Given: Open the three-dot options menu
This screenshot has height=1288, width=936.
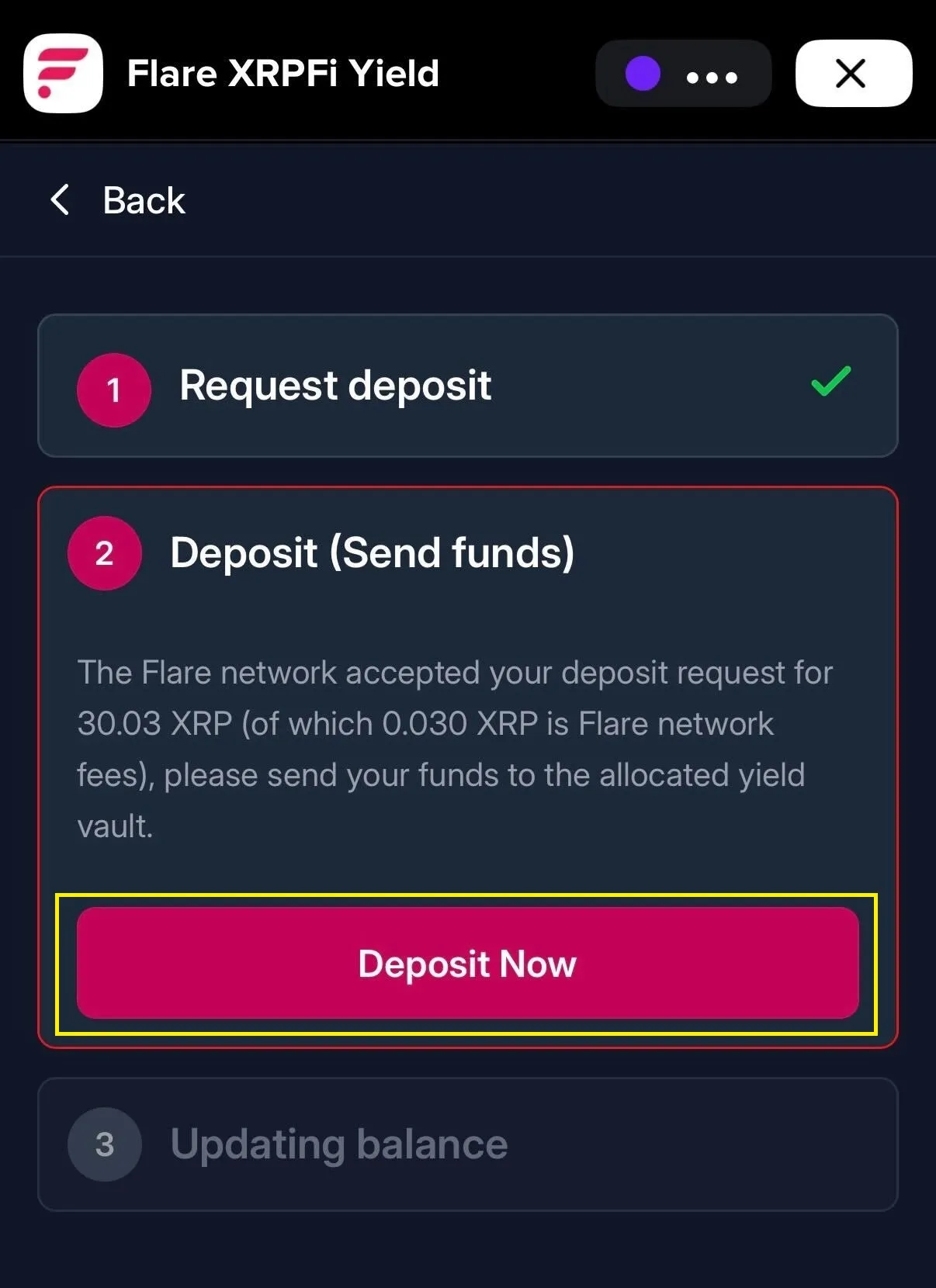Looking at the screenshot, I should [711, 76].
